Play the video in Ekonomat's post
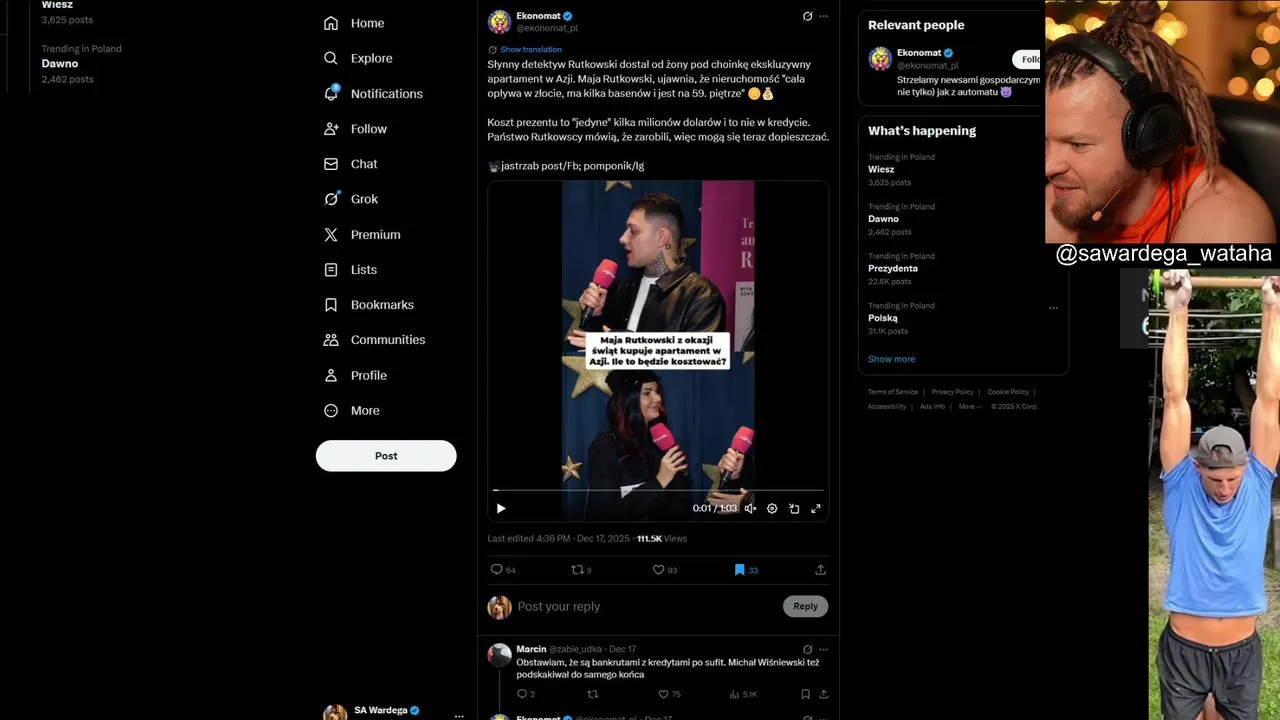Screen dimensions: 1280x720 pyautogui.click(x=501, y=509)
